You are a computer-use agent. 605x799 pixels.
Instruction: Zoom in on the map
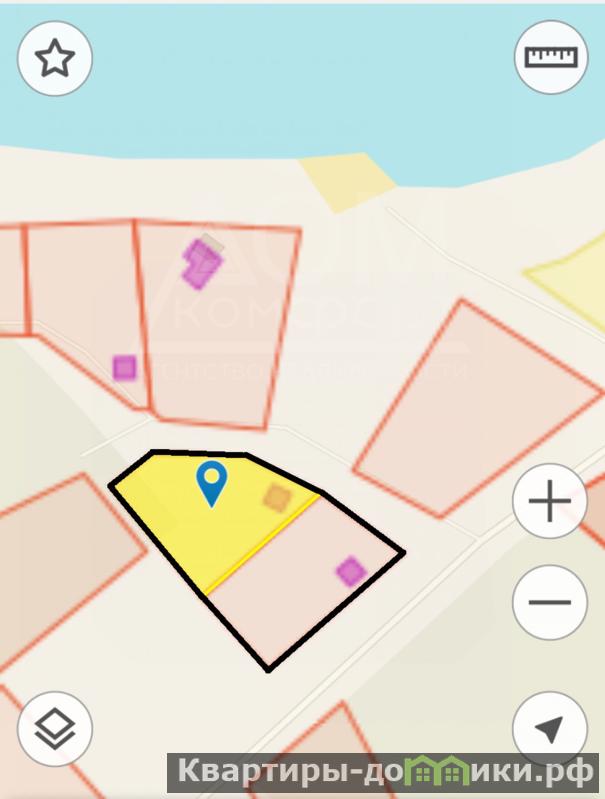pyautogui.click(x=549, y=501)
